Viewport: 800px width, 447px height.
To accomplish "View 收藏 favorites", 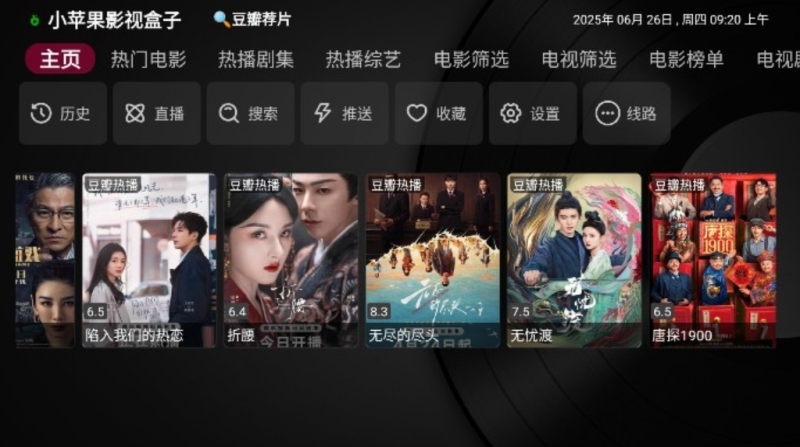I will point(438,113).
